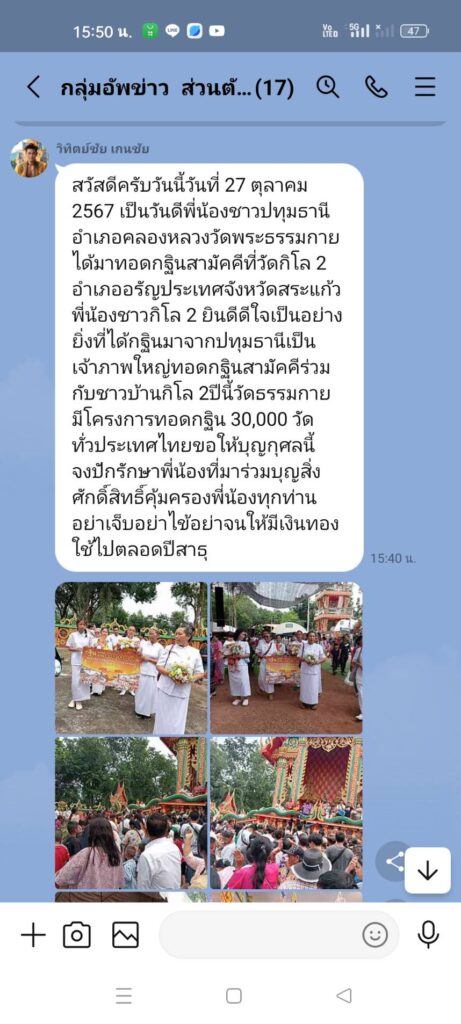View sender วิทิตย์ชัย's profile picture

29,158
